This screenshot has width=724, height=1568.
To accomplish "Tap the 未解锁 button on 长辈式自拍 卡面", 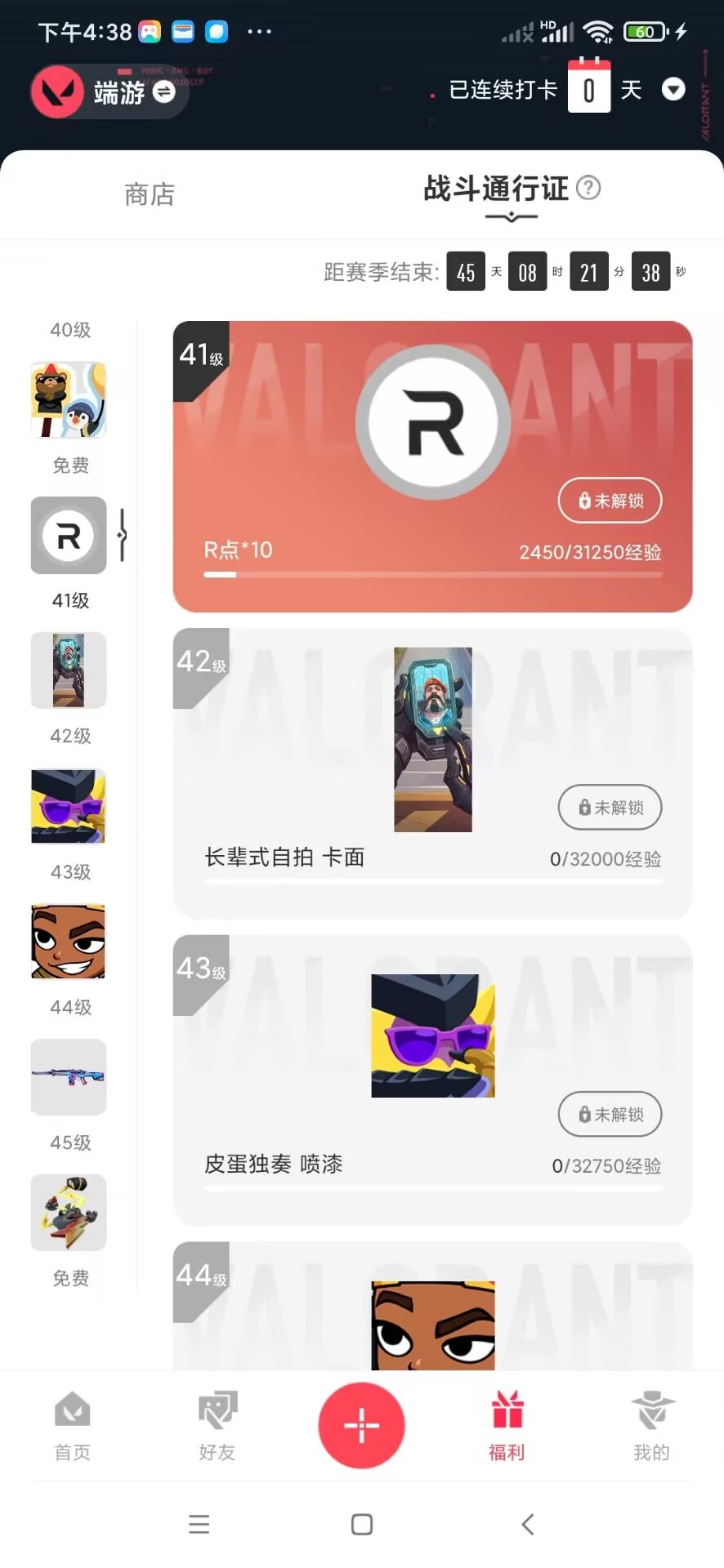I will (x=610, y=807).
